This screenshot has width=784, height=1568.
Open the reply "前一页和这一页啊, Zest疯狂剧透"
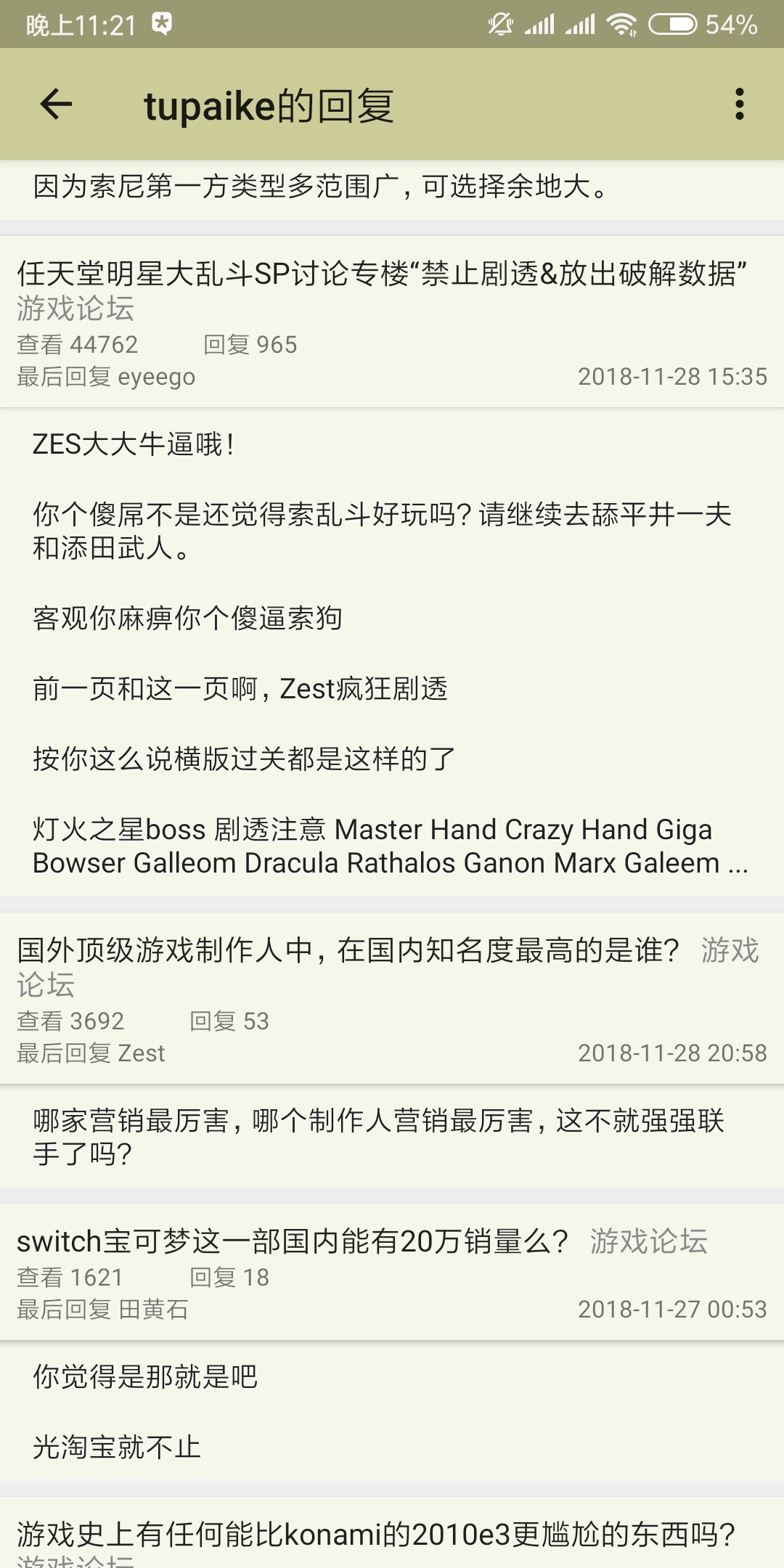point(240,689)
